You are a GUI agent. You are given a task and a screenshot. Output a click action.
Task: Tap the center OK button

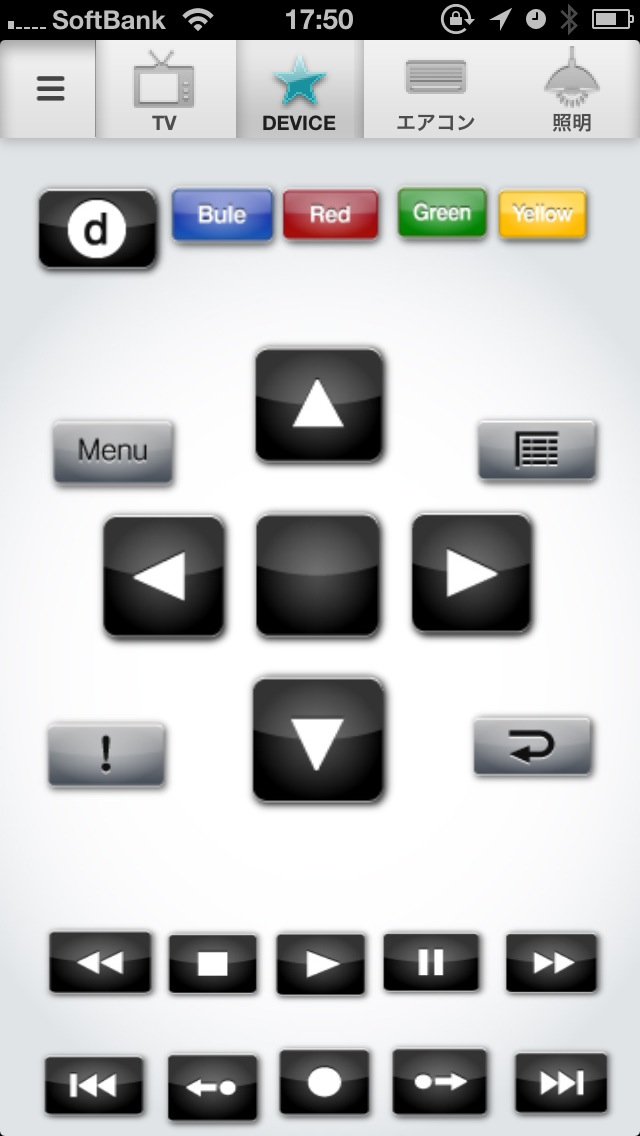tap(317, 575)
